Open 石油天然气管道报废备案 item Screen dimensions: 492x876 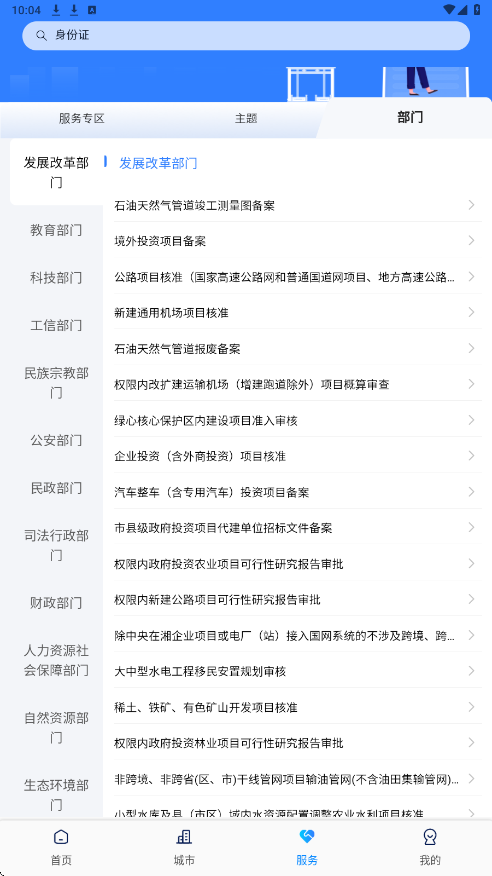298,349
